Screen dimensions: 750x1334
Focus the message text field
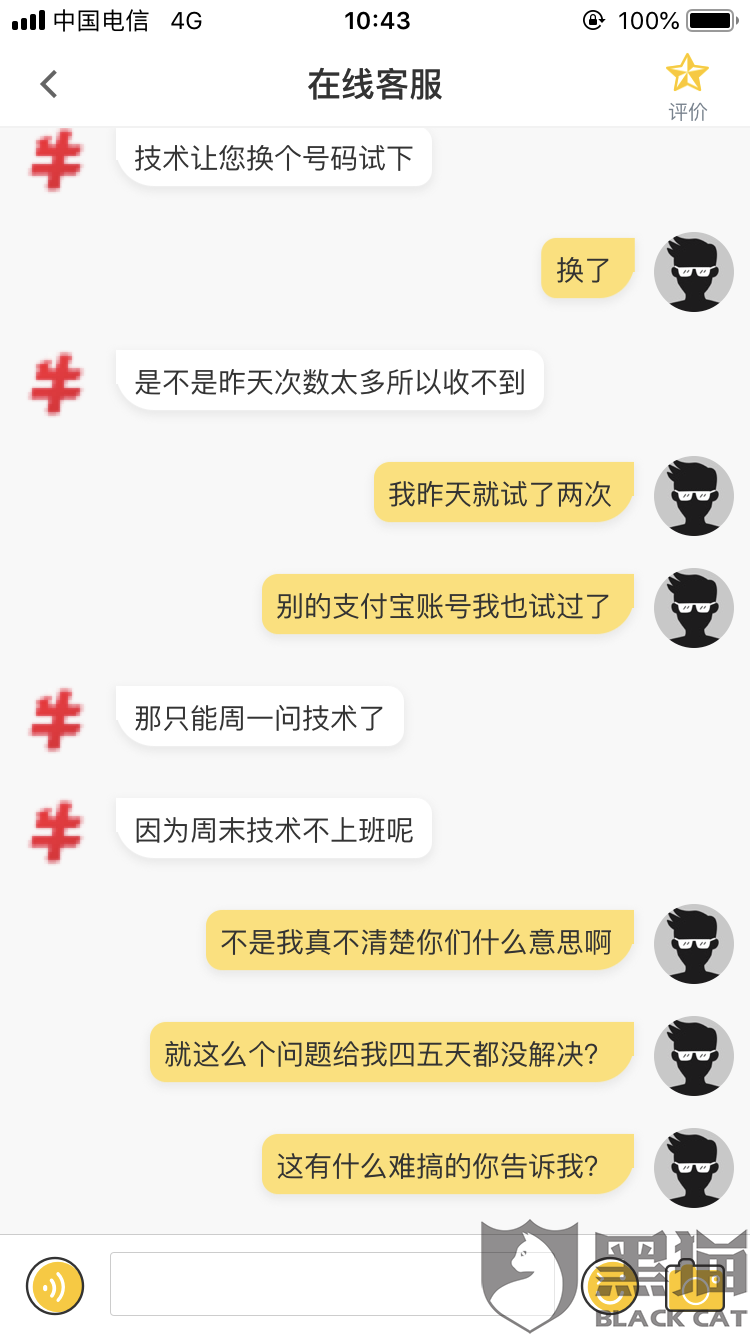pyautogui.click(x=332, y=1283)
